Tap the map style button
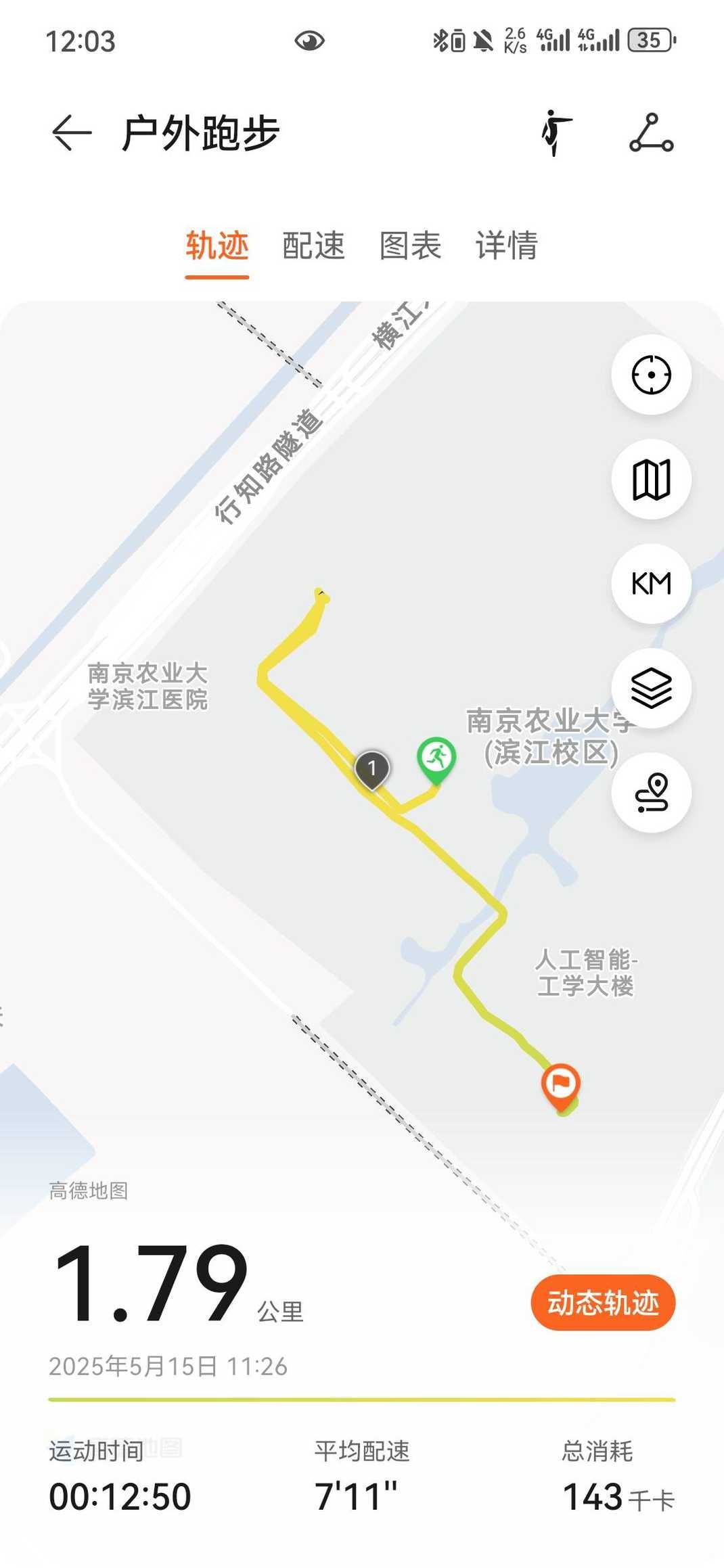The width and height of the screenshot is (724, 1568). point(651,480)
